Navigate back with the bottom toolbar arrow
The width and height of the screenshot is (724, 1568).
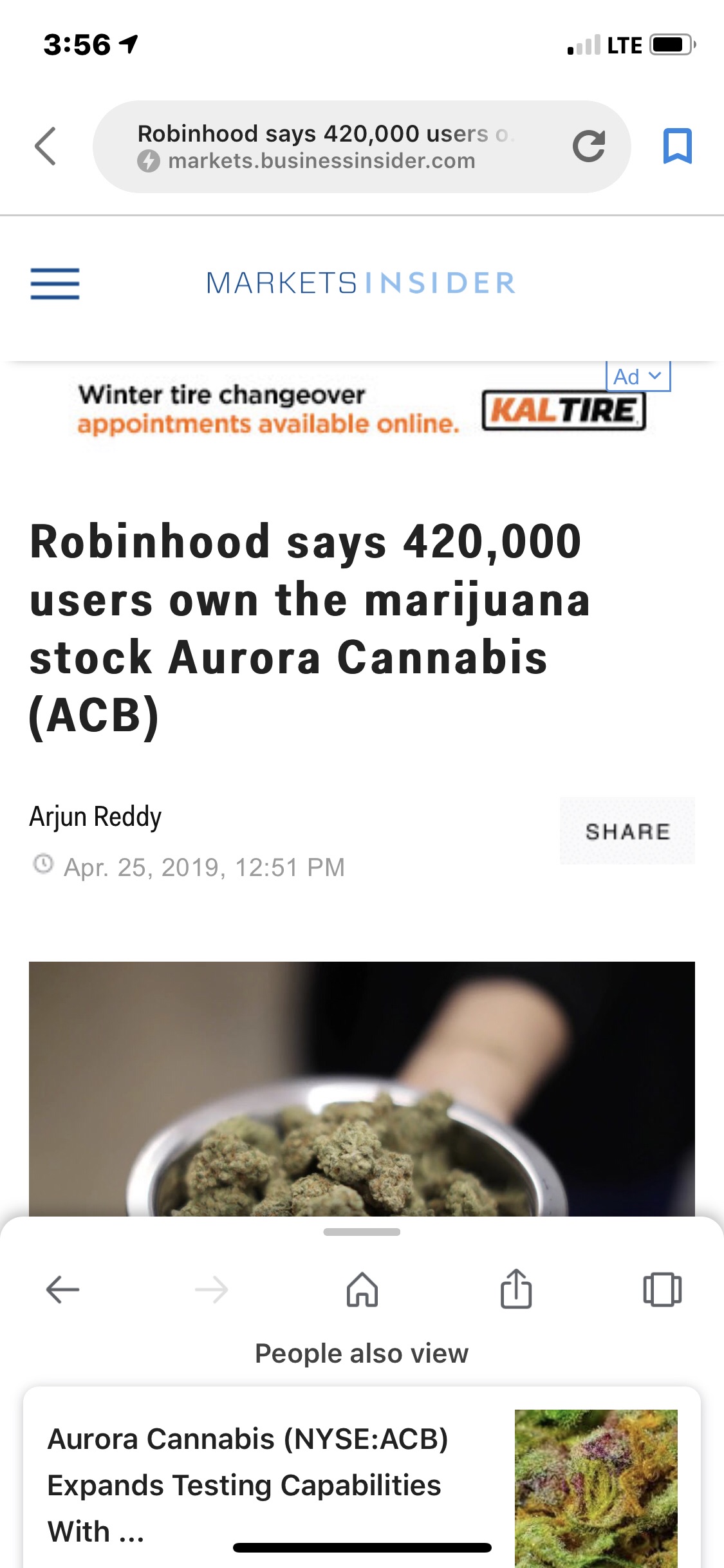62,1289
